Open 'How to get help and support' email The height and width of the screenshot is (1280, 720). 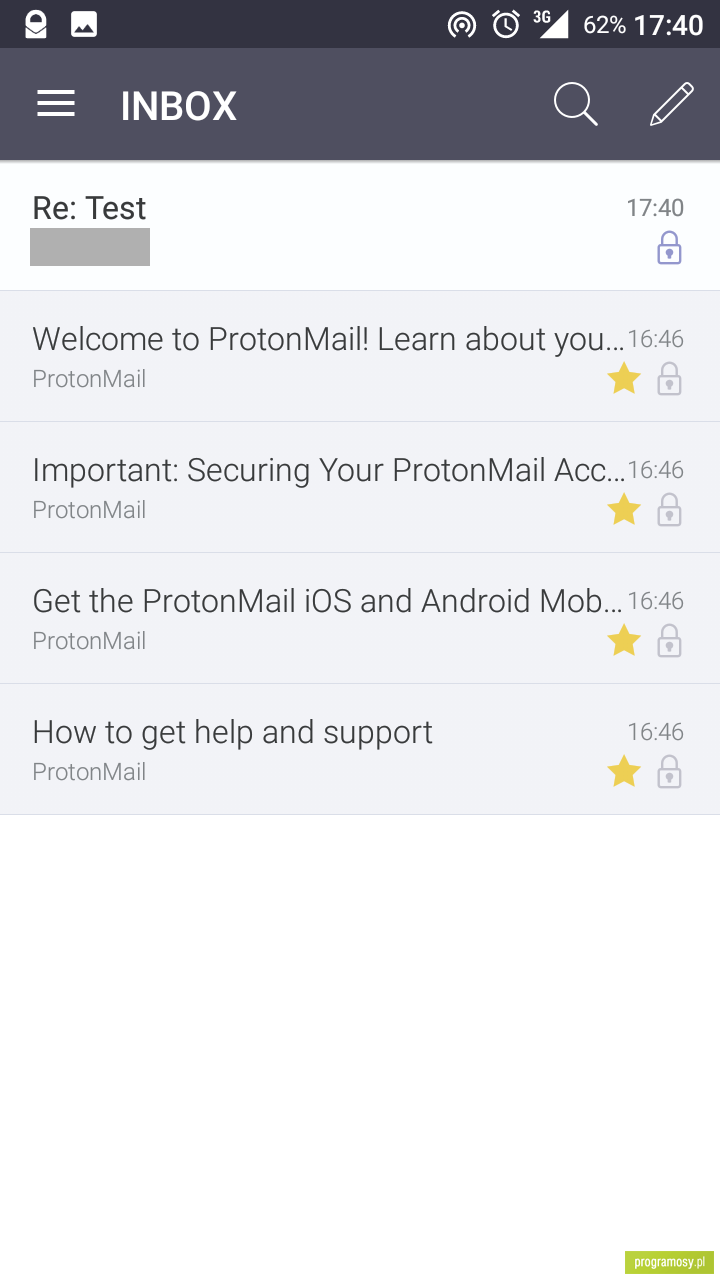[x=360, y=749]
